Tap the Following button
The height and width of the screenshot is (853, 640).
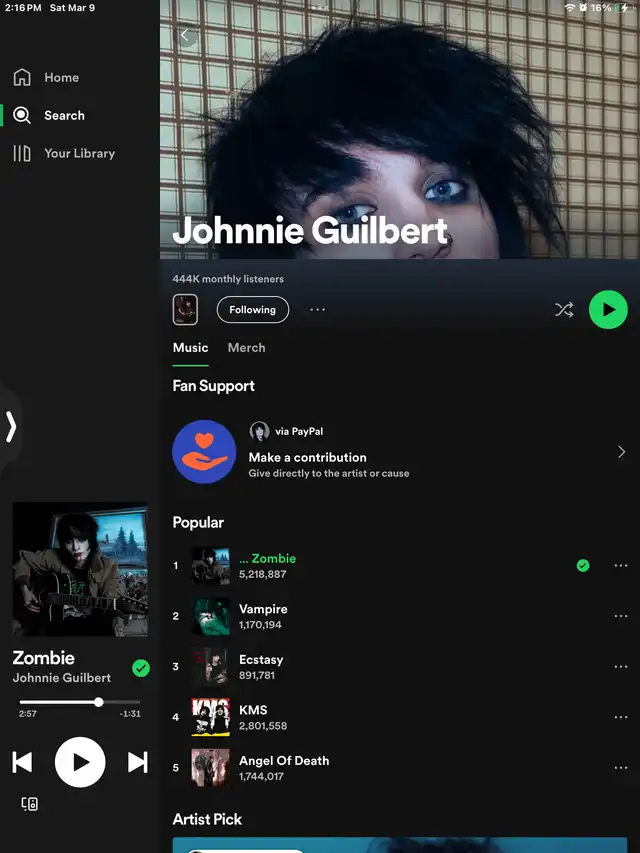[x=252, y=310]
